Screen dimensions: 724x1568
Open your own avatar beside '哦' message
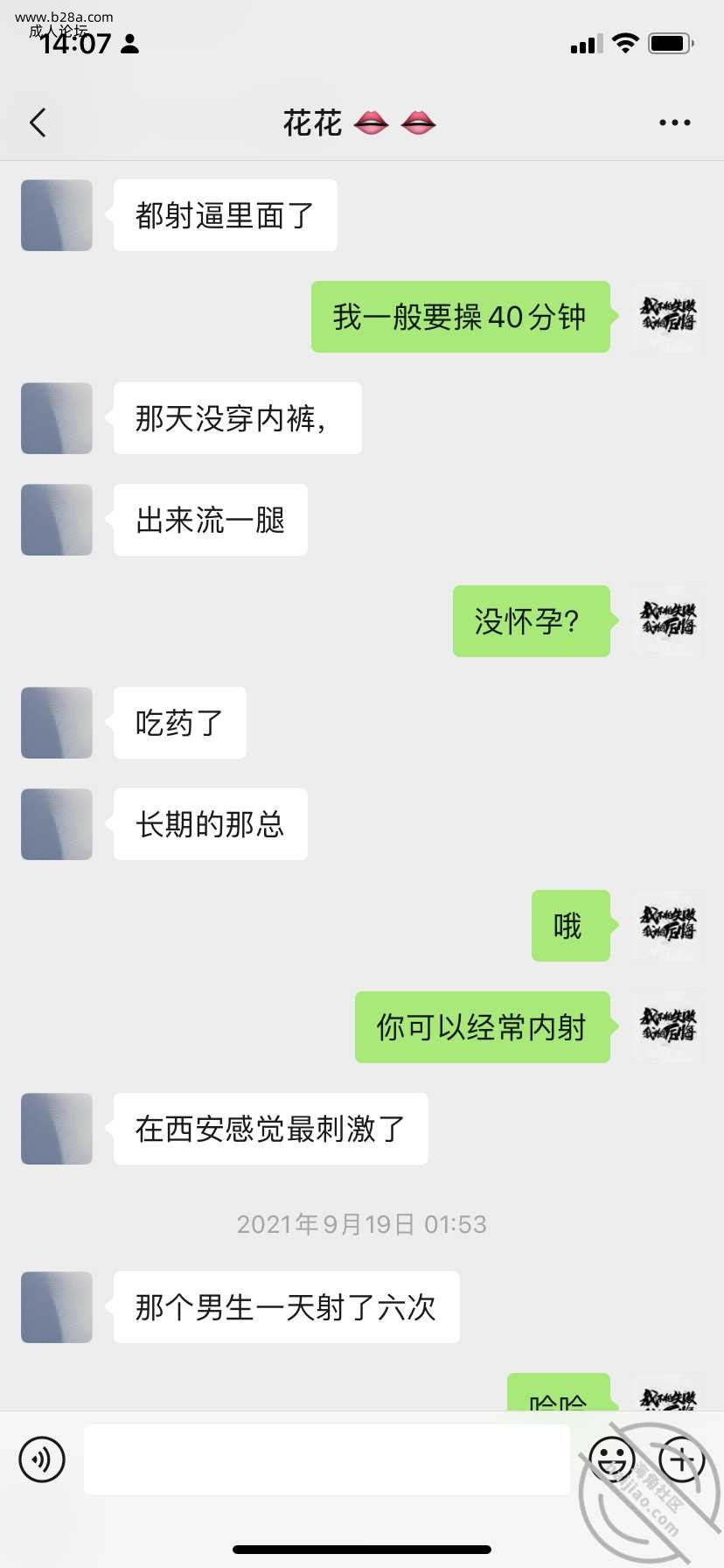pos(667,926)
